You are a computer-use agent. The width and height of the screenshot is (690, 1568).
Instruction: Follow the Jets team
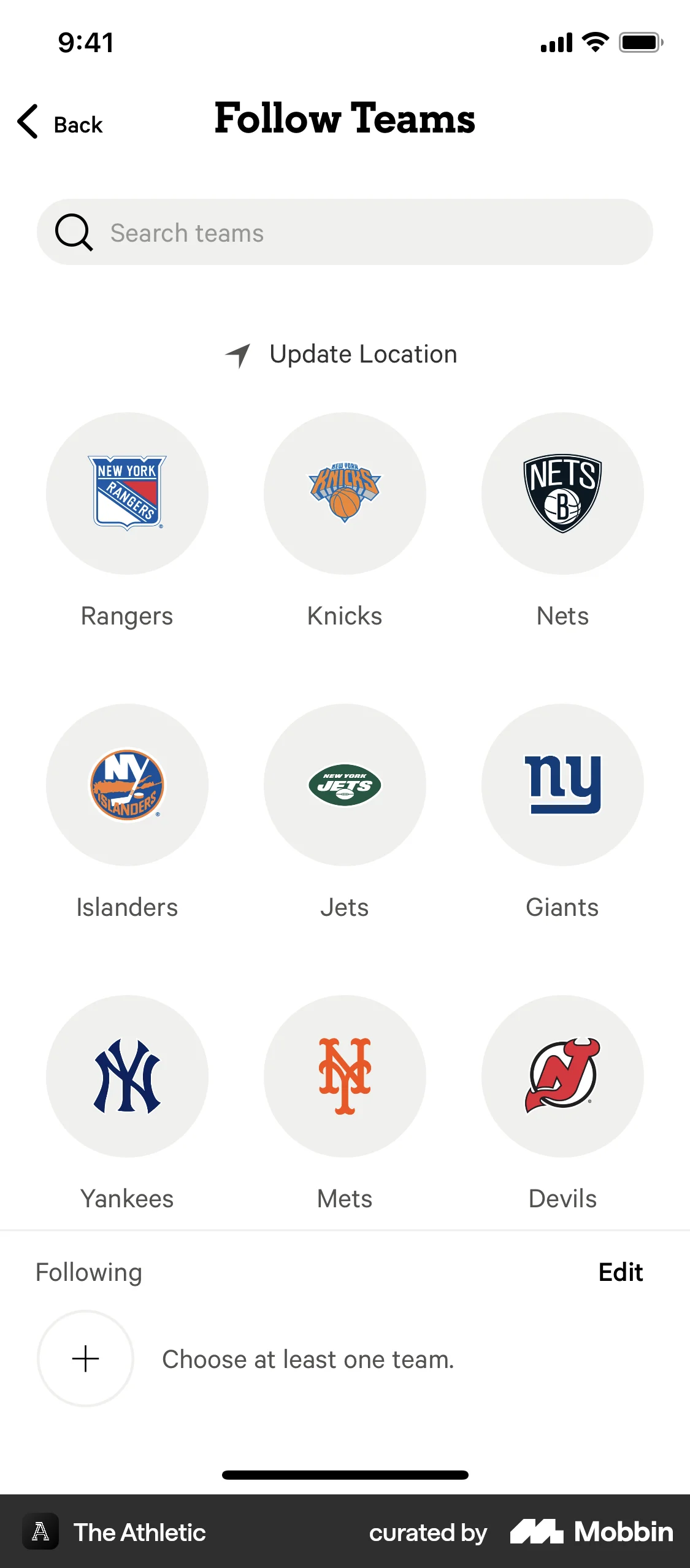tap(345, 785)
